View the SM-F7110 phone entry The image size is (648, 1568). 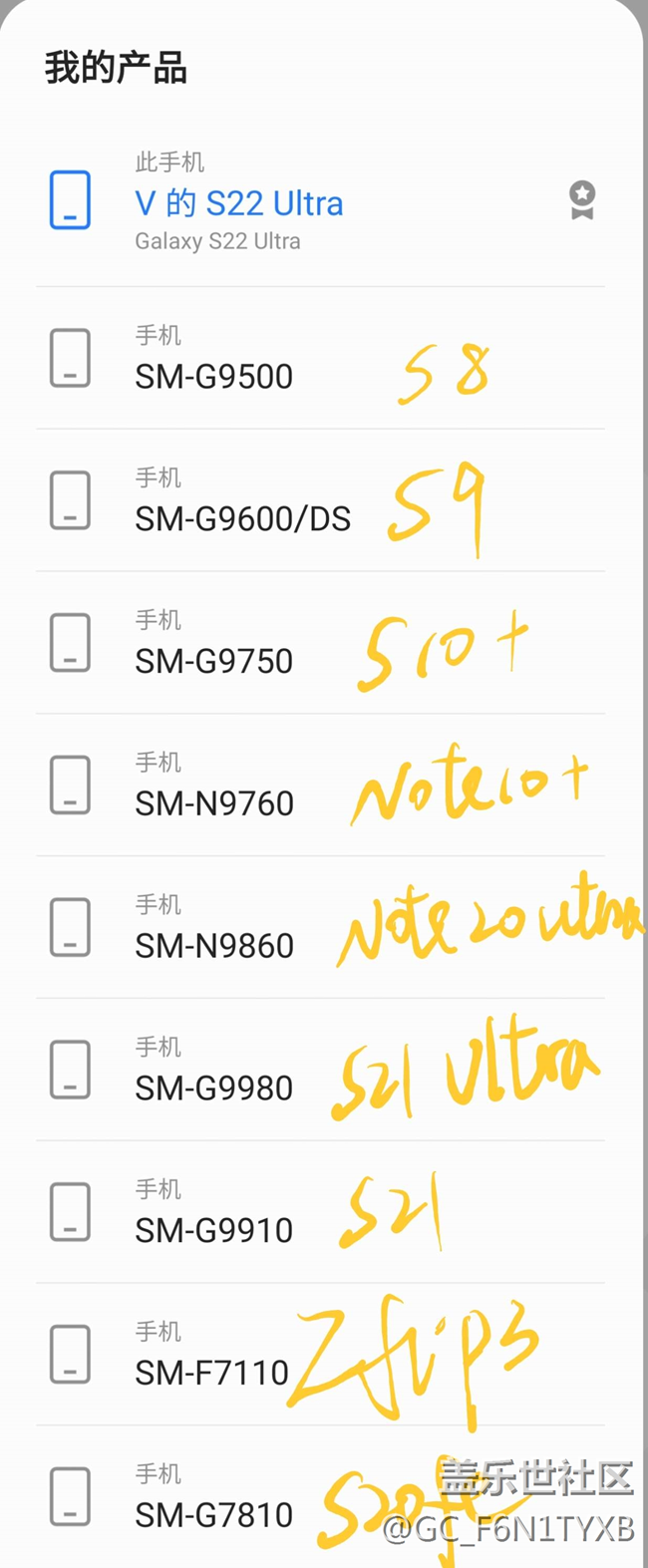[211, 1373]
